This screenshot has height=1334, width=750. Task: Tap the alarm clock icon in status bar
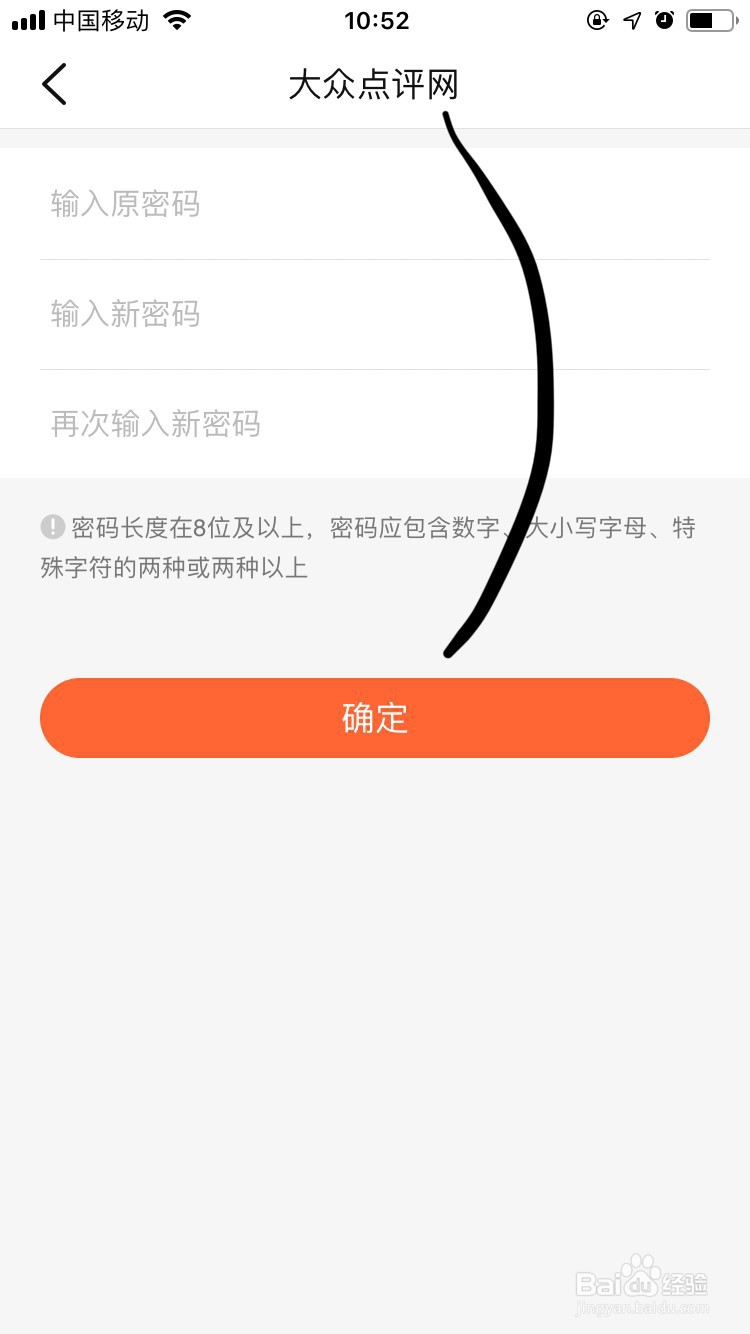pos(664,19)
